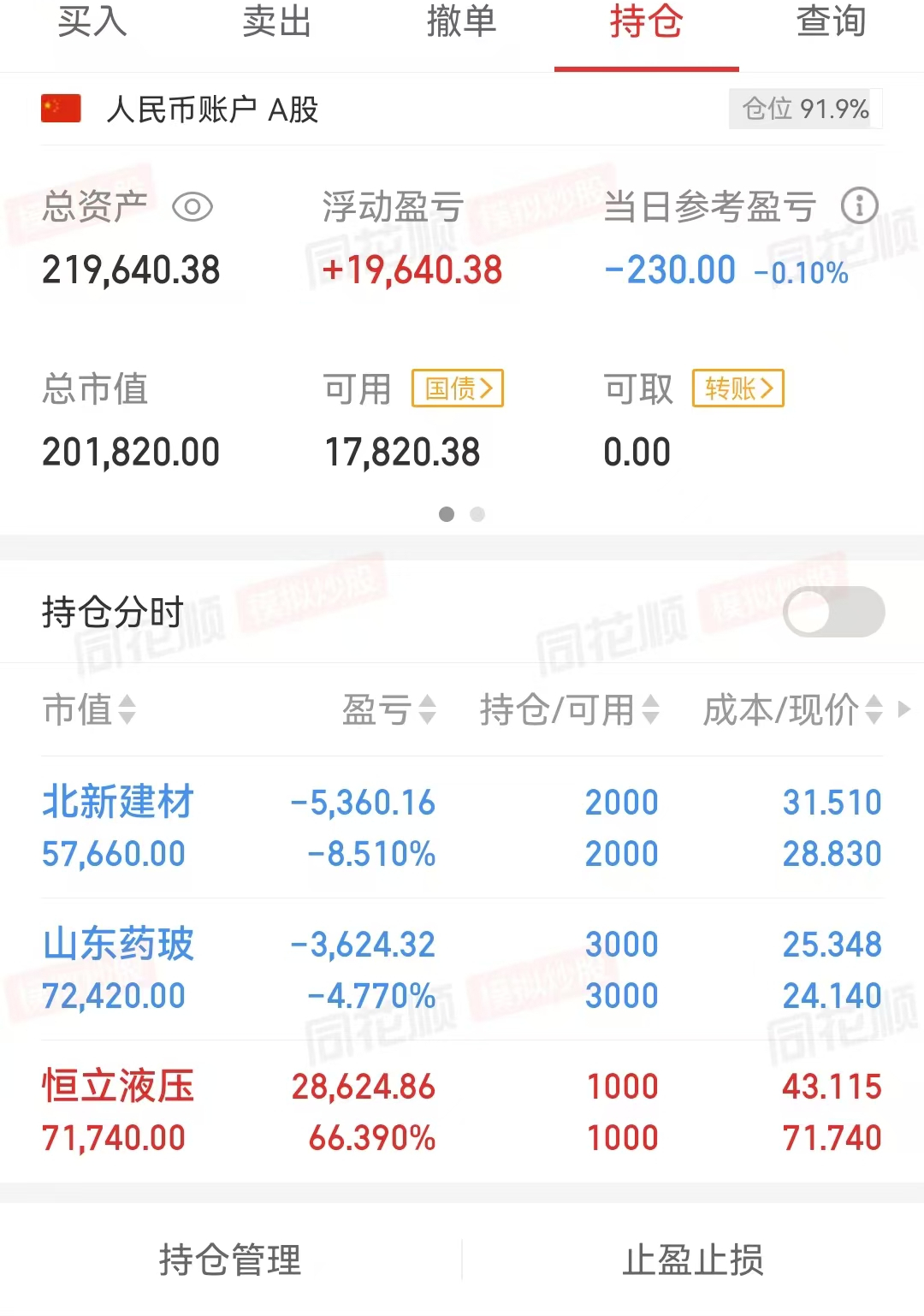924x1316 pixels.
Task: Click the eye icon beside 总资产
Action: point(192,207)
